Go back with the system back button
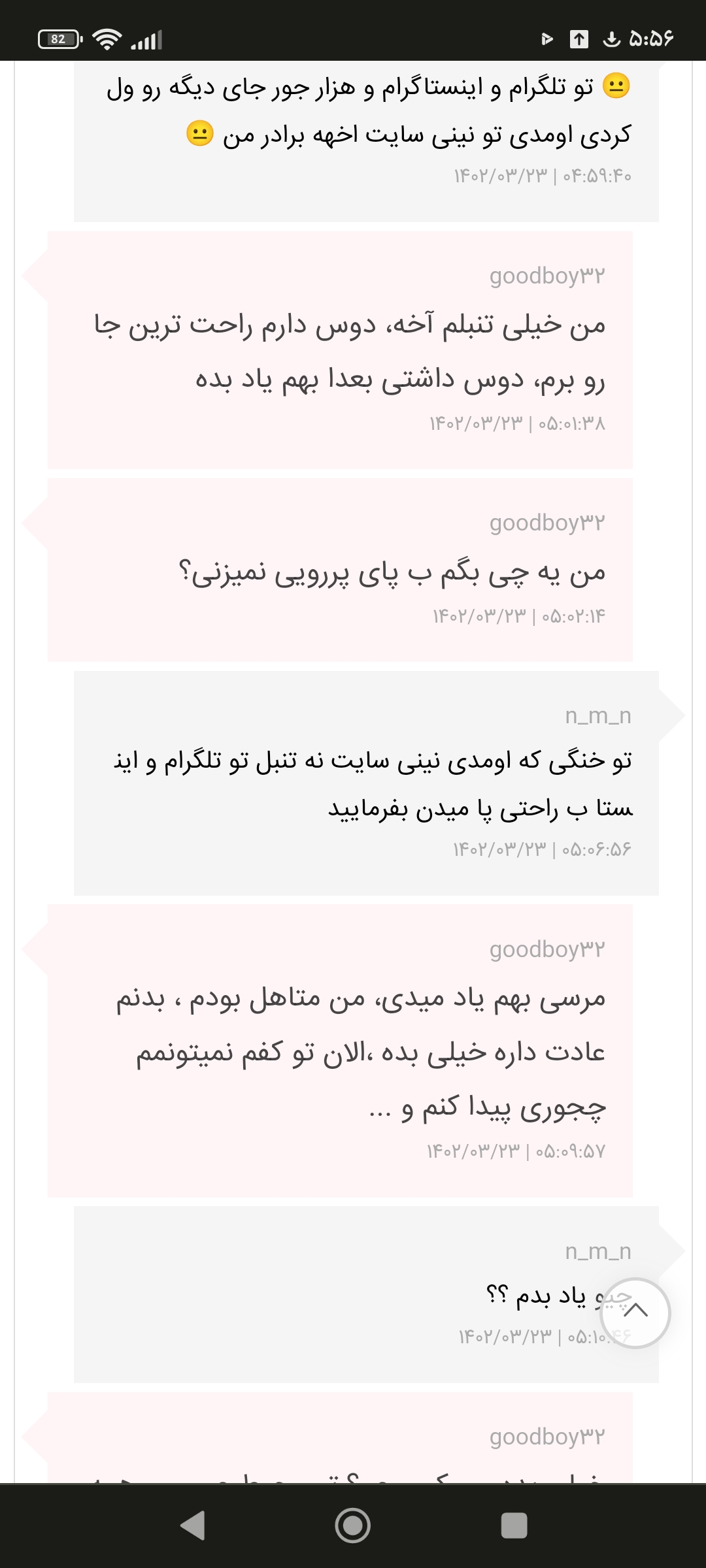 193,1526
